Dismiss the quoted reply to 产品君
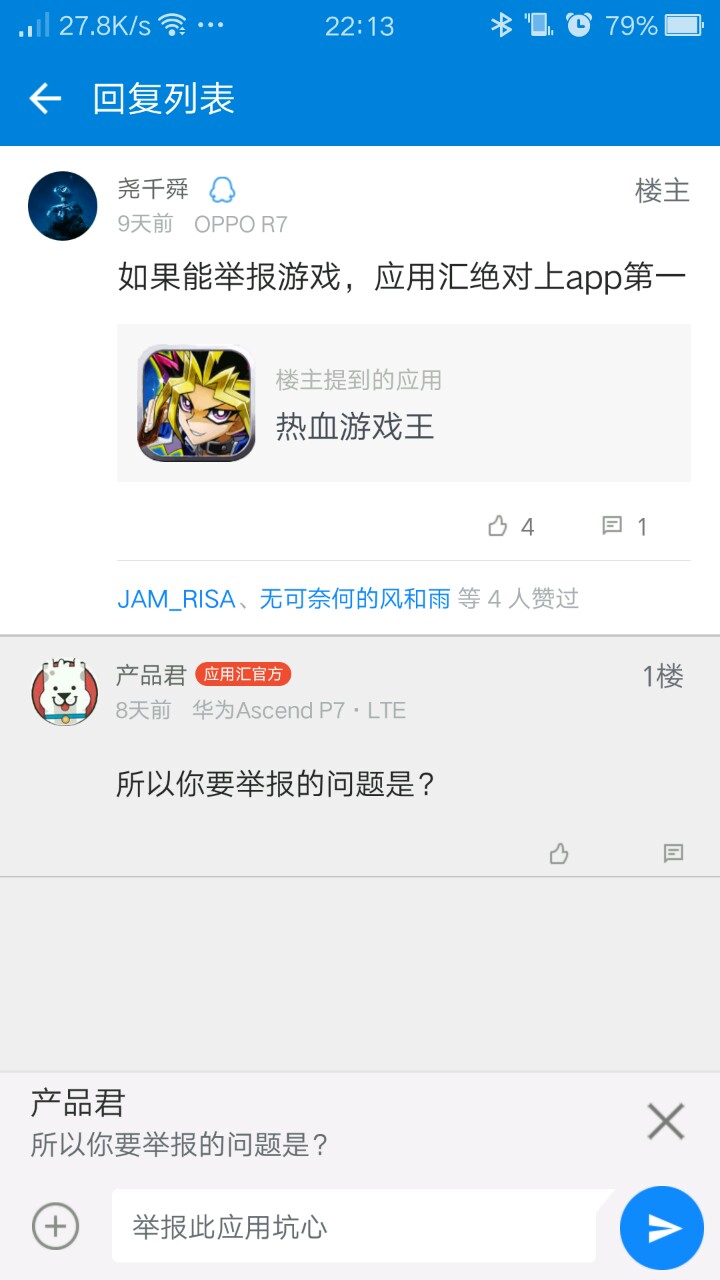The image size is (720, 1280). tap(665, 1121)
